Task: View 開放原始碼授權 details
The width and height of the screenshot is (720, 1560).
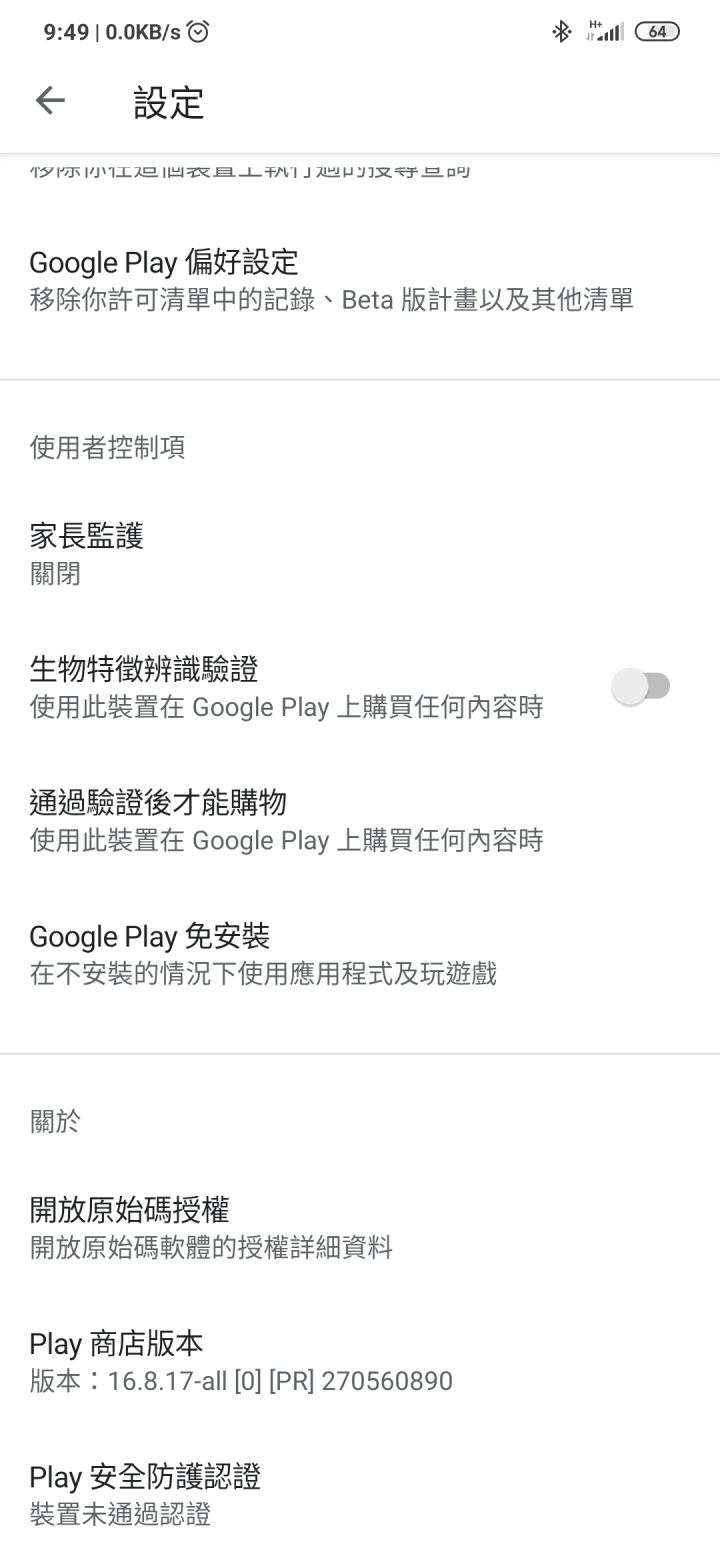Action: pos(360,1228)
